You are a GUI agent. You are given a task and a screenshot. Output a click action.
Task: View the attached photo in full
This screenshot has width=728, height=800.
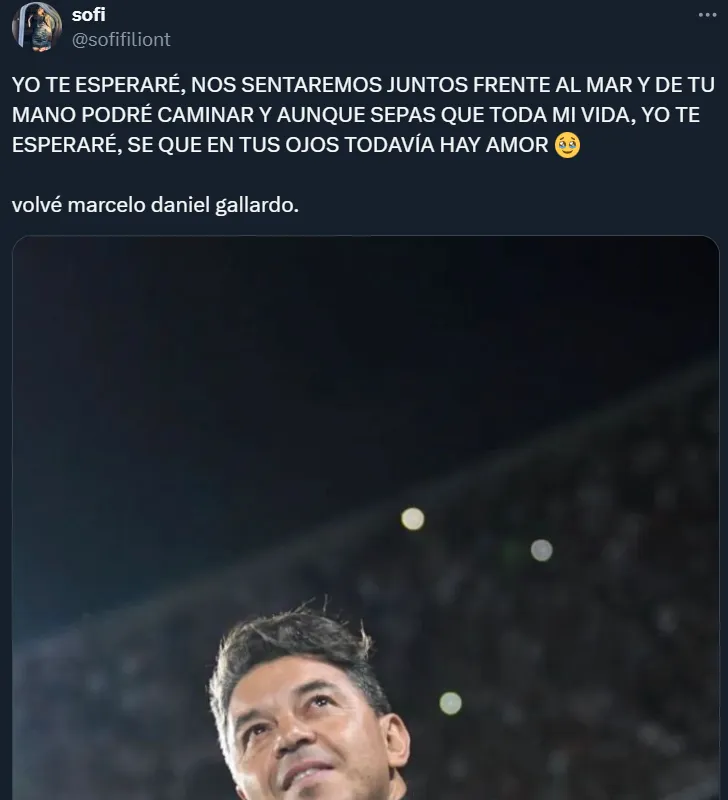pyautogui.click(x=365, y=518)
